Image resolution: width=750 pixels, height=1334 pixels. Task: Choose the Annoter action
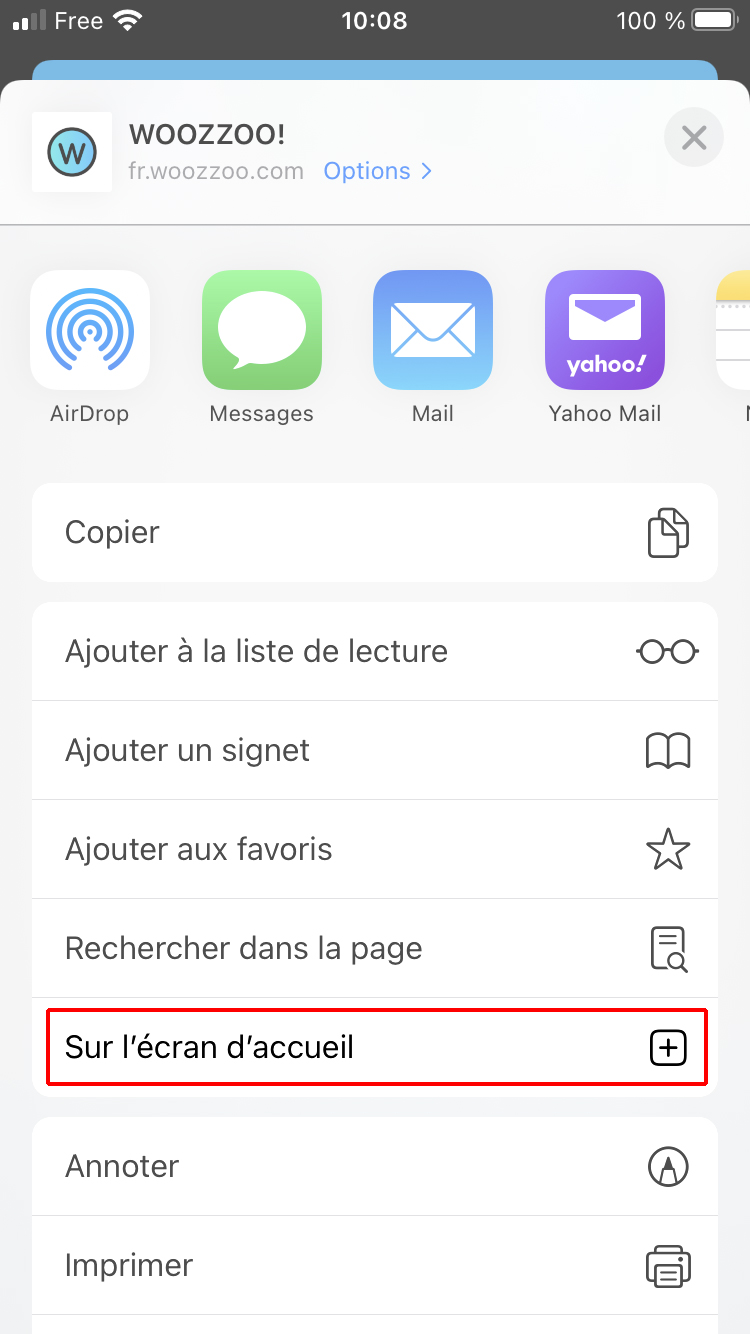(x=375, y=1166)
